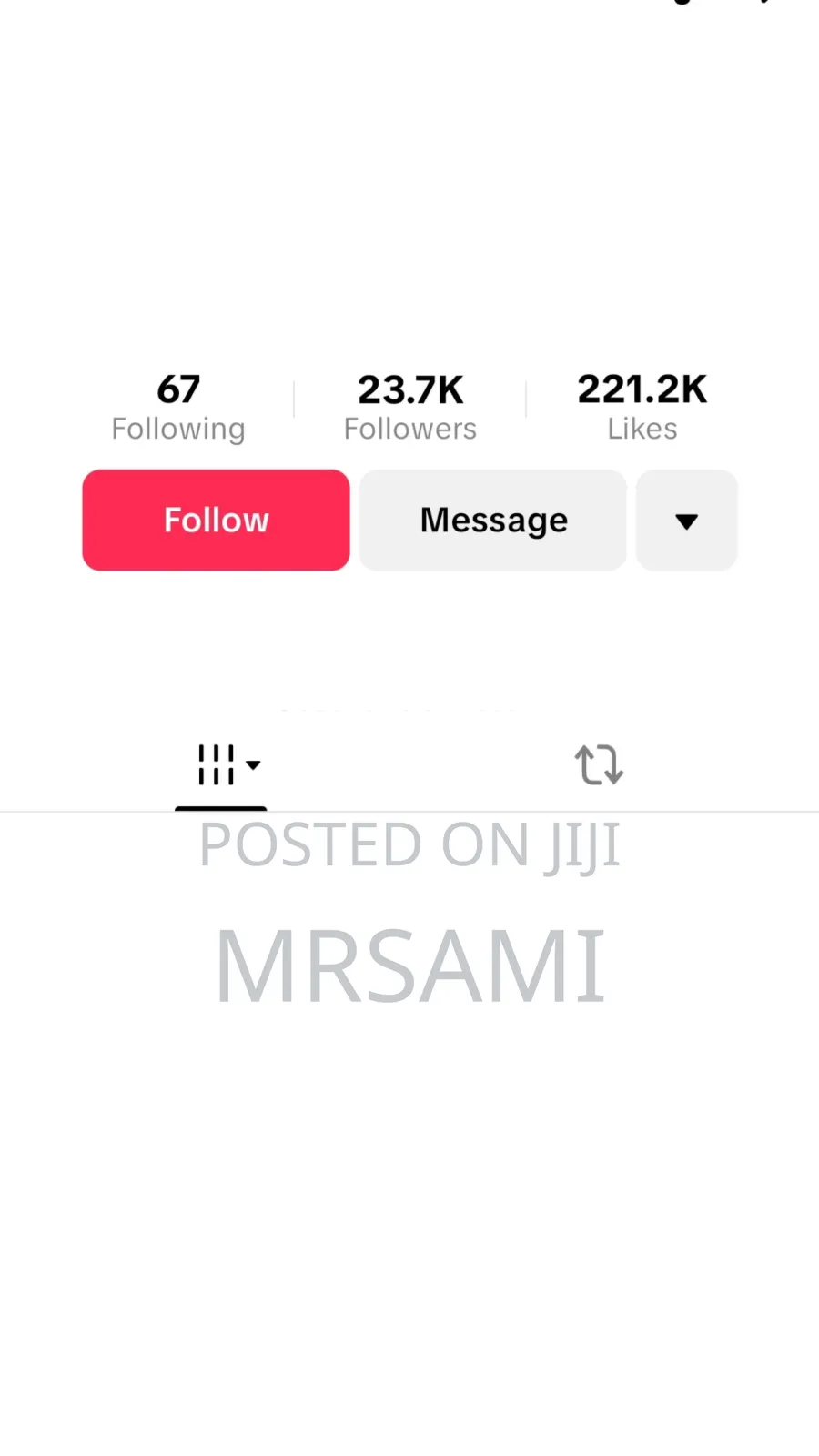Switch to the reposts tab
Screen dimensions: 819x1456
tap(598, 765)
